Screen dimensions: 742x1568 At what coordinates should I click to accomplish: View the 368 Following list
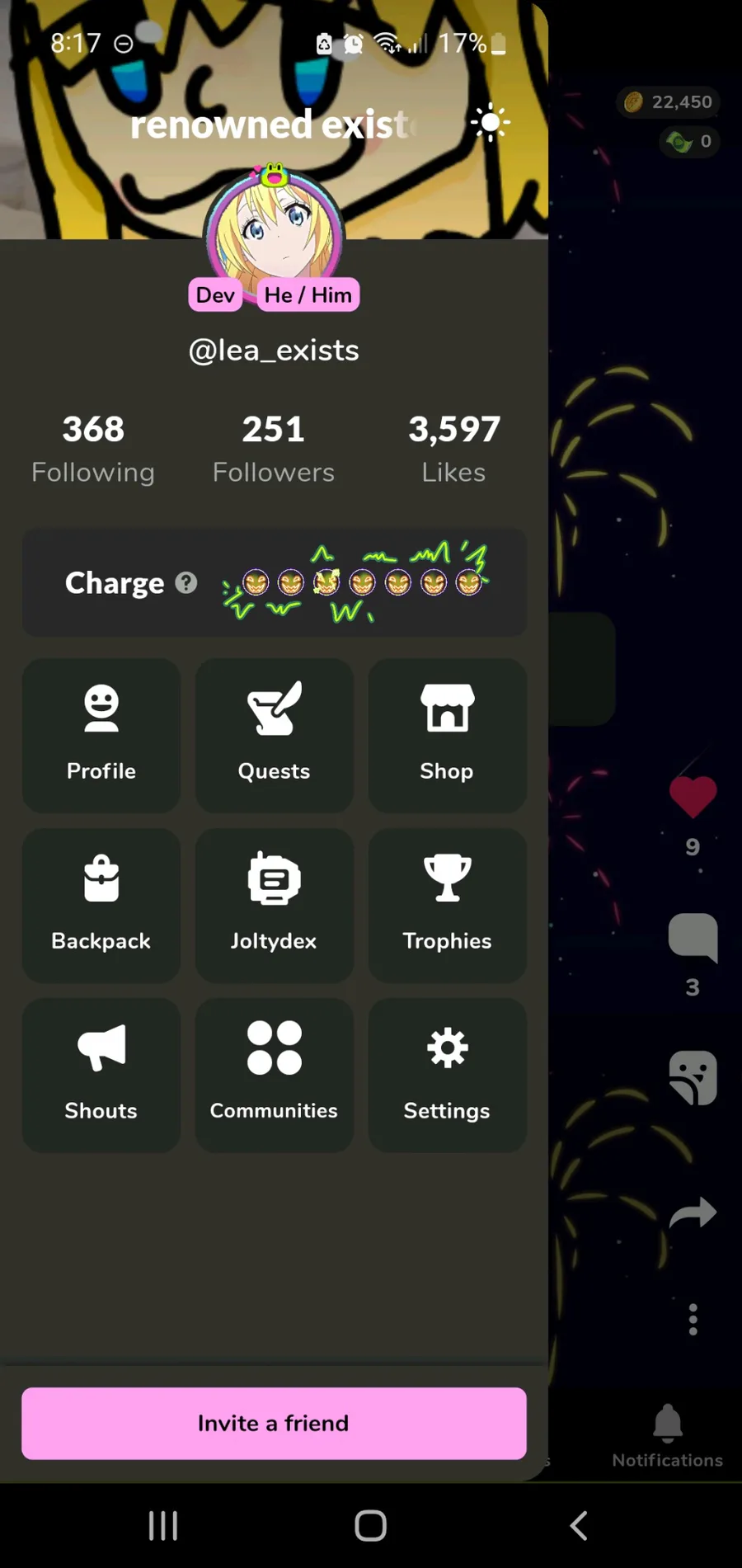(93, 449)
